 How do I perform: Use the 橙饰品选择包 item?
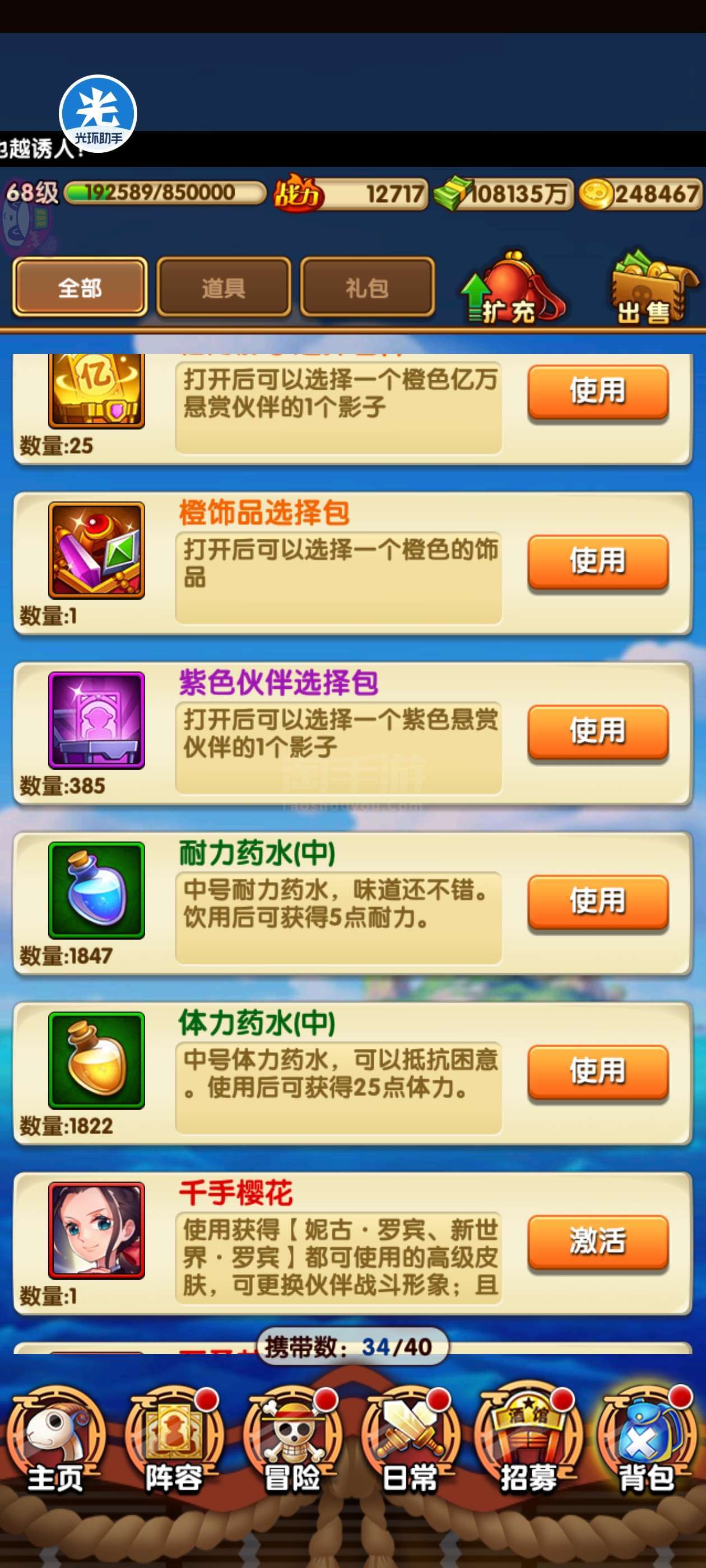coord(597,561)
